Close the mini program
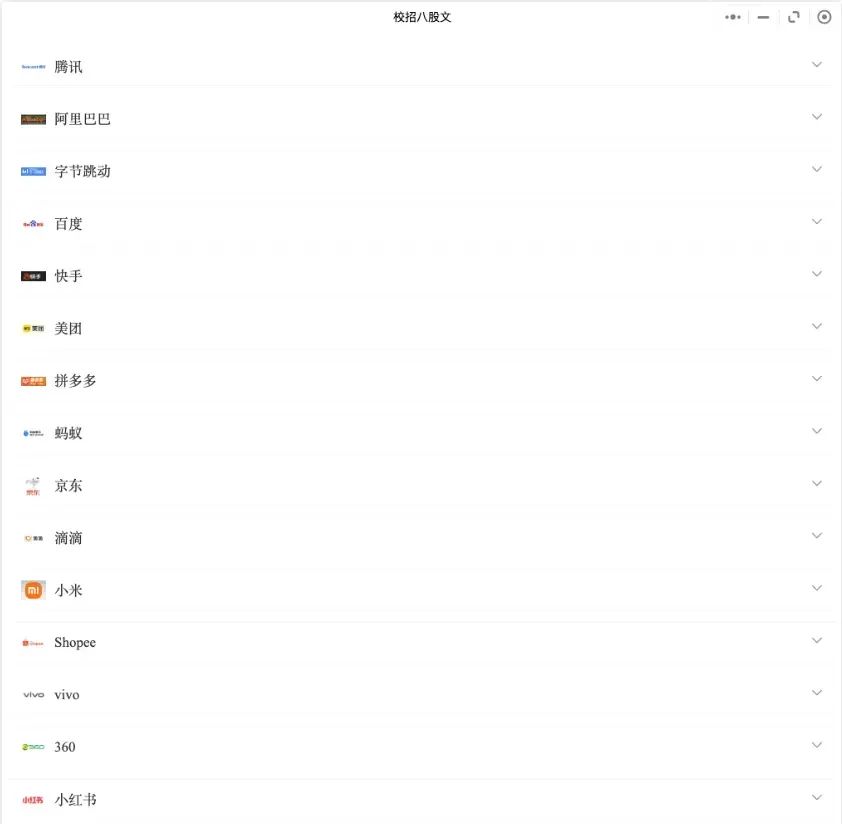The width and height of the screenshot is (842, 824). pyautogui.click(x=824, y=17)
